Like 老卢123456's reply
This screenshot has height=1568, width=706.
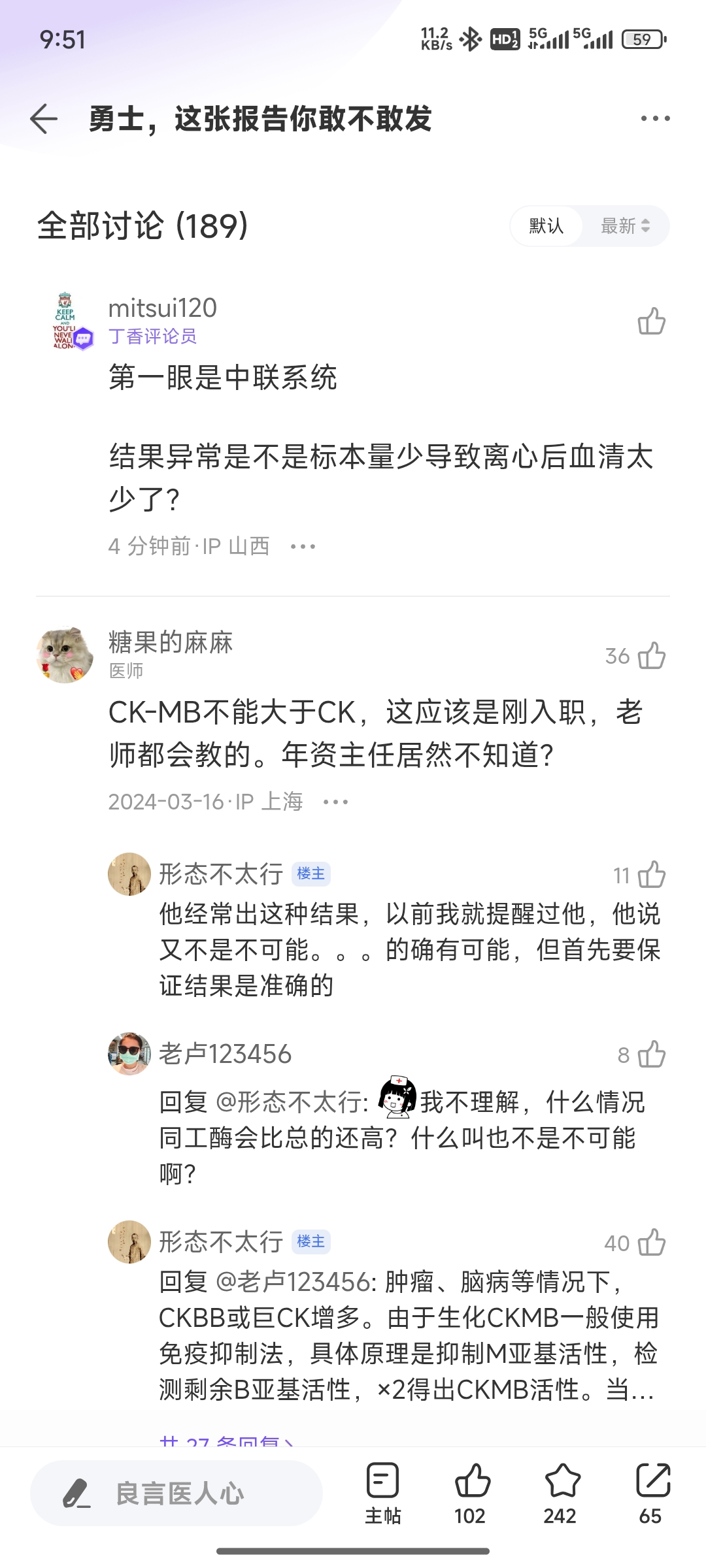tap(652, 1054)
